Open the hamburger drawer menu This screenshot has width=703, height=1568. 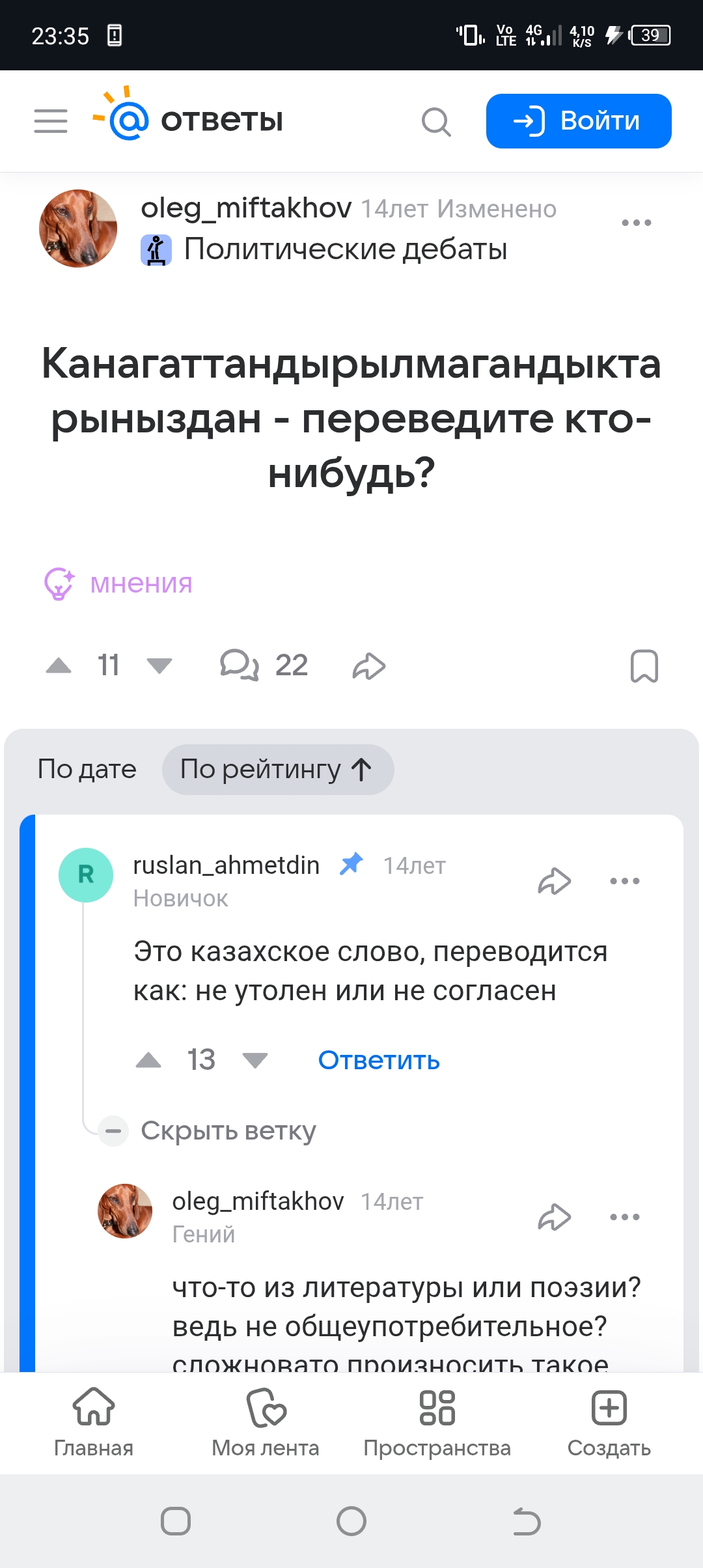pyautogui.click(x=51, y=121)
